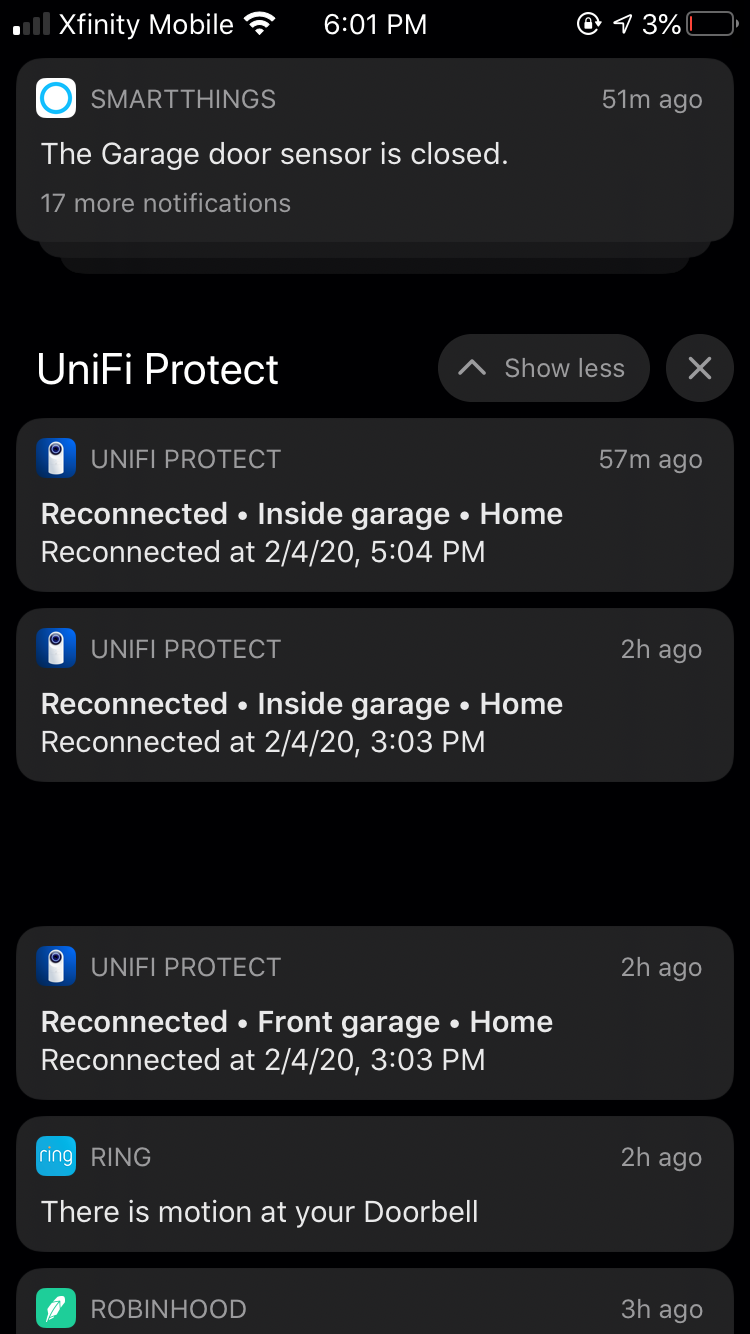Screen dimensions: 750x1334
Task: Open the Robinhood notification
Action: (374, 1304)
